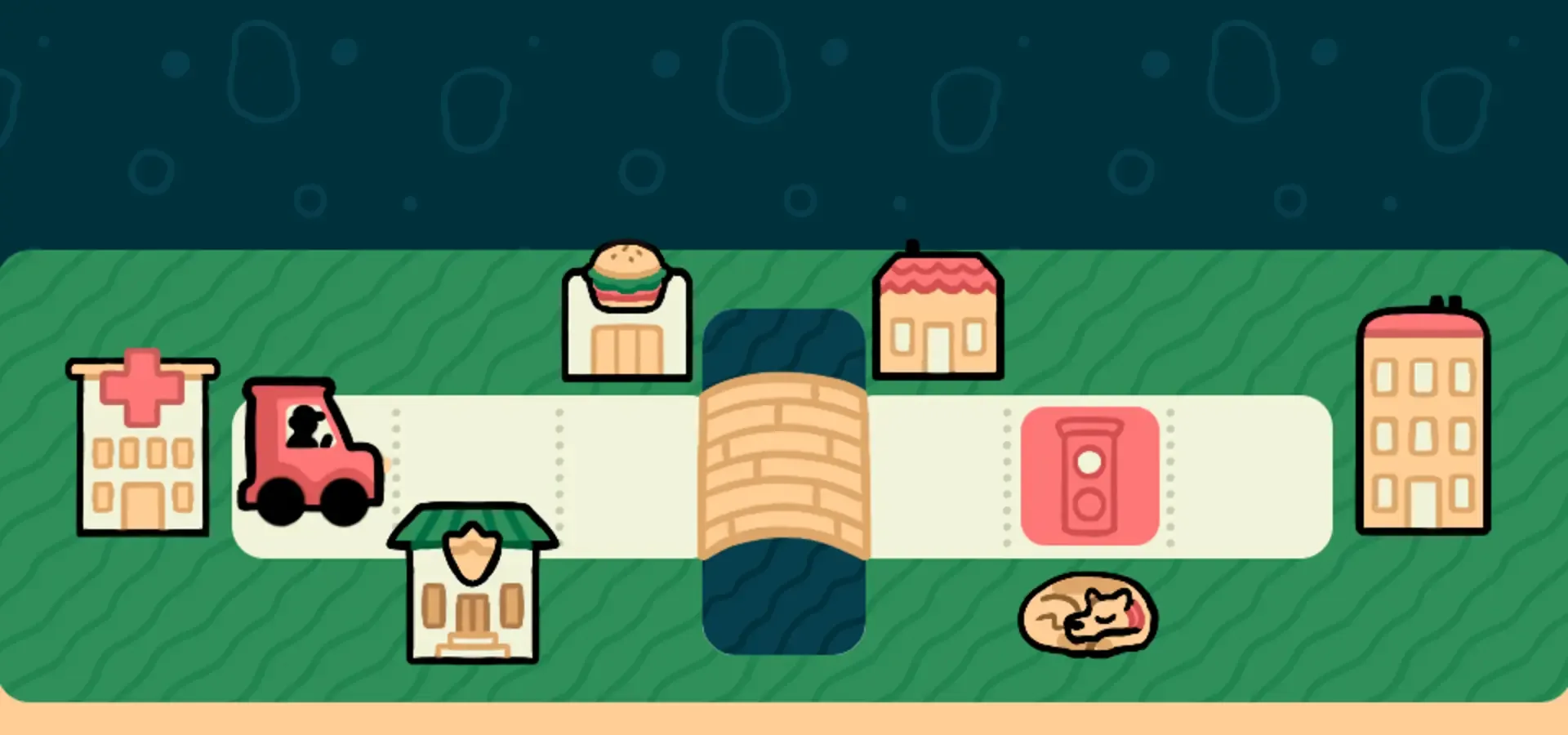Tap the small pink-roofed house
The image size is (1568, 735).
938,314
